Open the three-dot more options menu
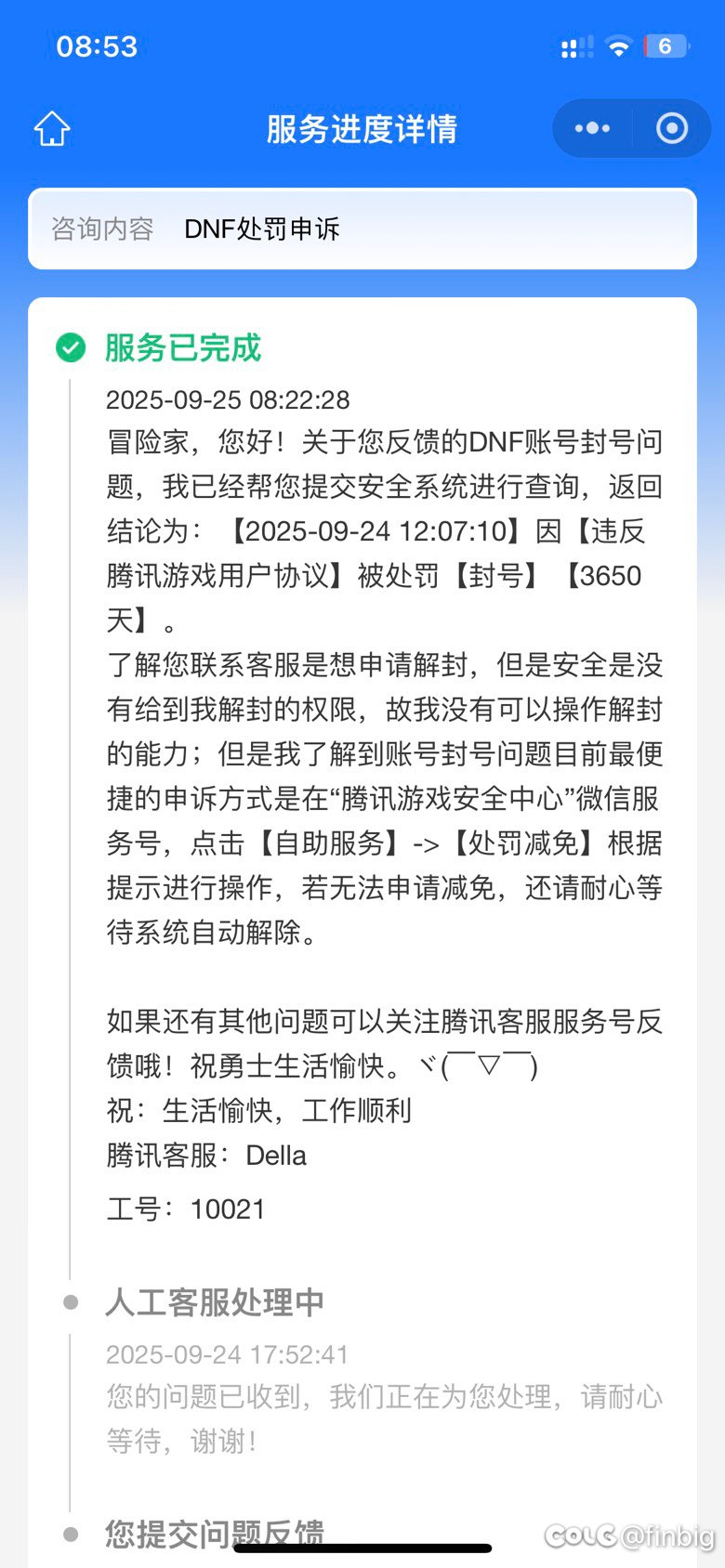This screenshot has width=725, height=1568. coord(592,128)
